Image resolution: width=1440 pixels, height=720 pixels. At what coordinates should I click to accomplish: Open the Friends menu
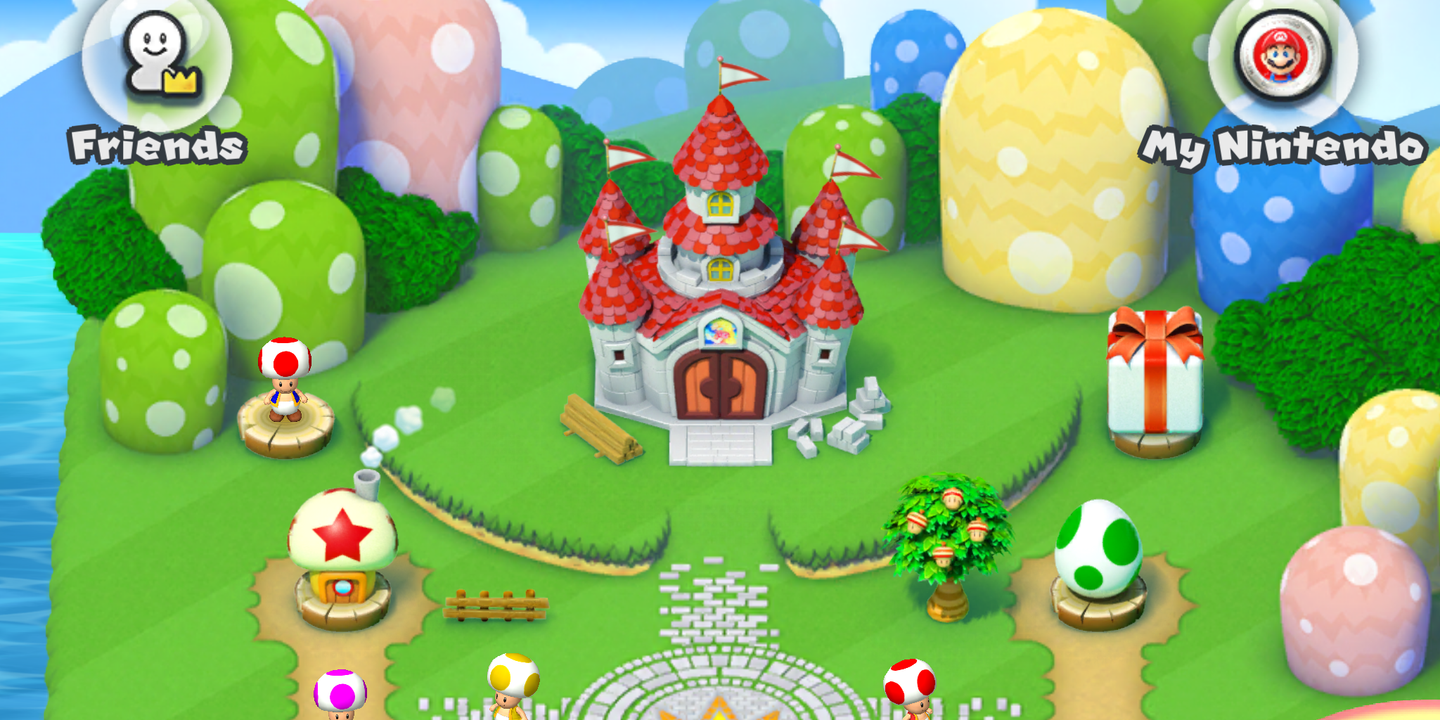(157, 58)
